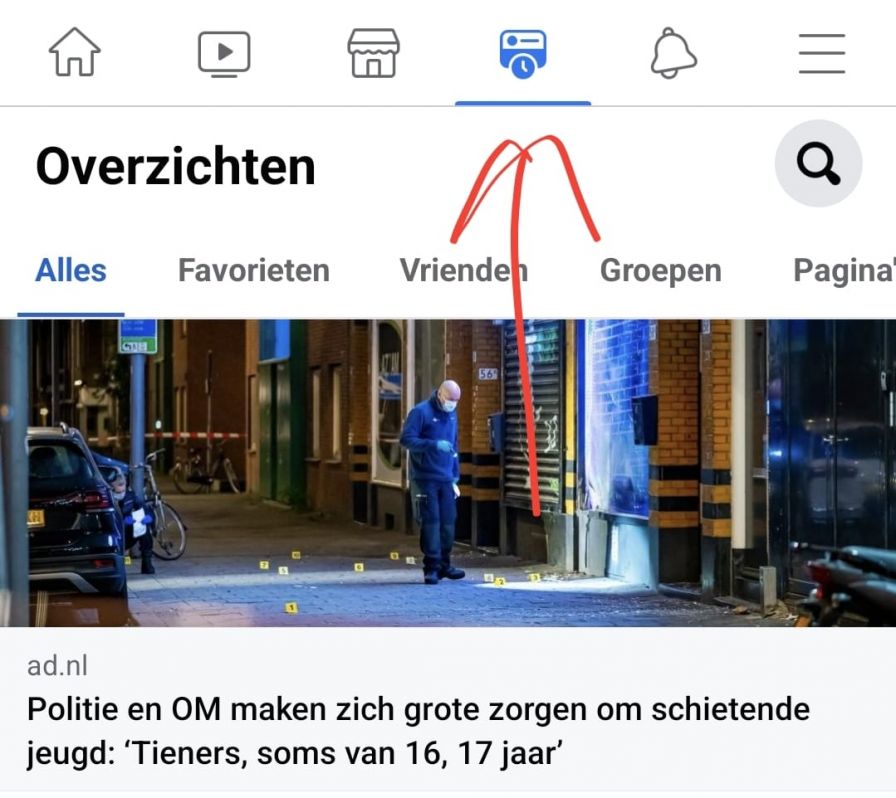
Task: Open the Watch video tab
Action: coord(224,52)
